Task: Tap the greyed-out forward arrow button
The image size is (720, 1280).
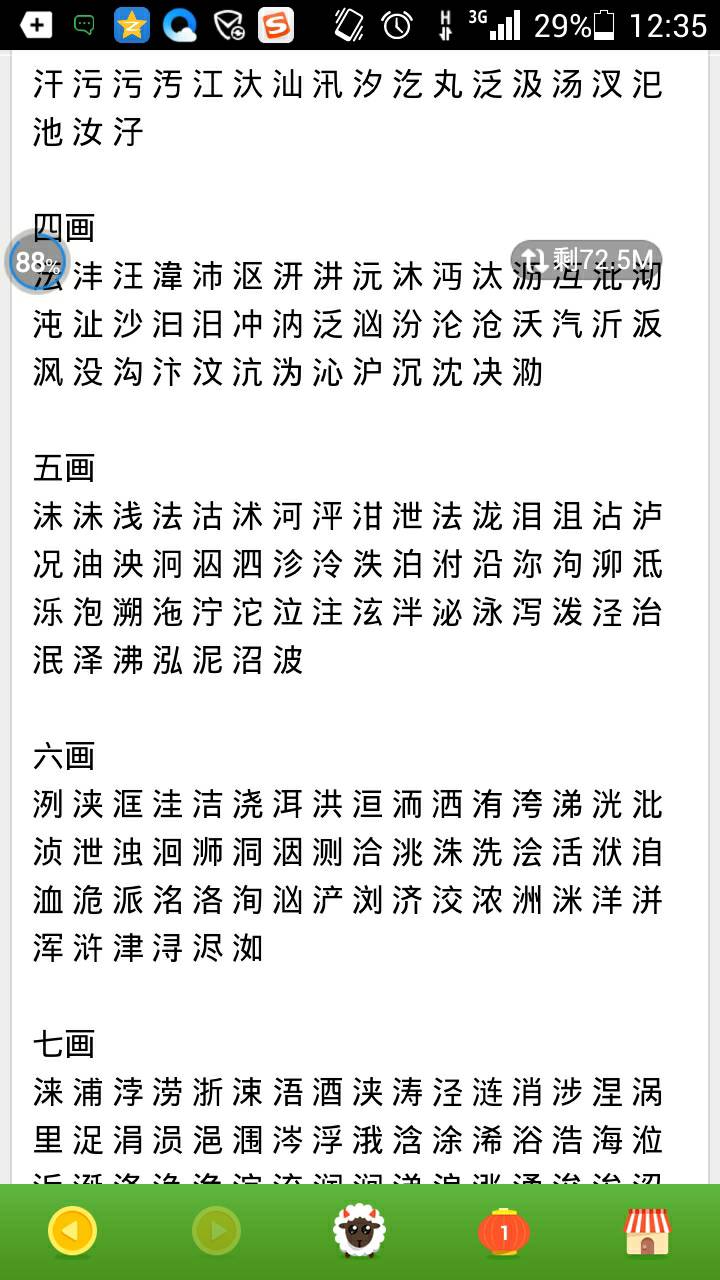Action: 216,1231
